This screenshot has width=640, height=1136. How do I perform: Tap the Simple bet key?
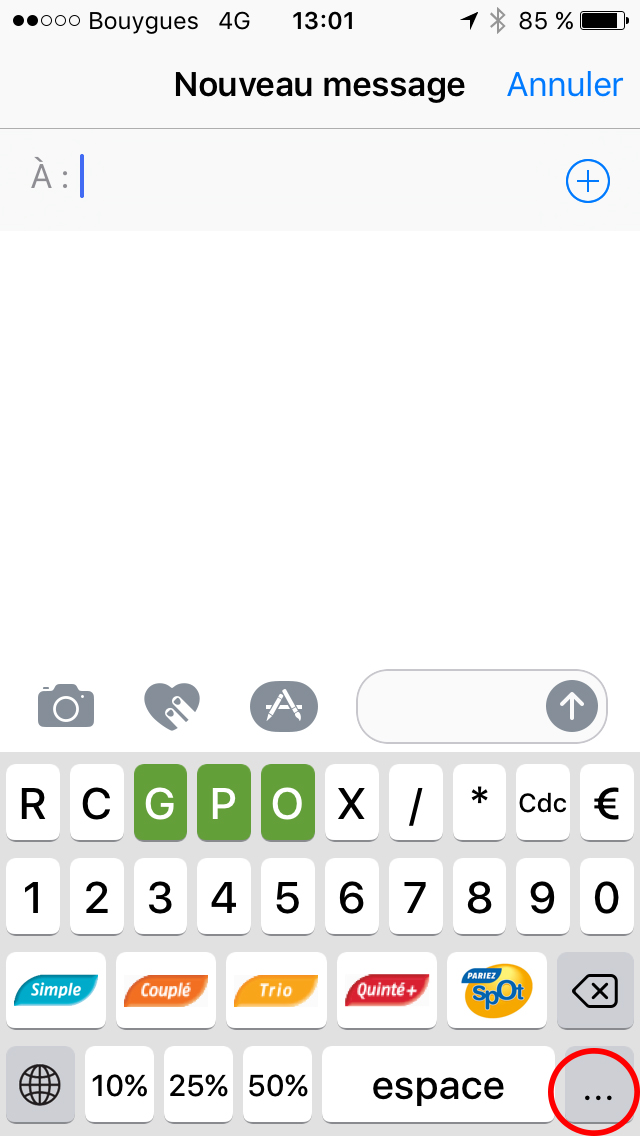[x=56, y=990]
